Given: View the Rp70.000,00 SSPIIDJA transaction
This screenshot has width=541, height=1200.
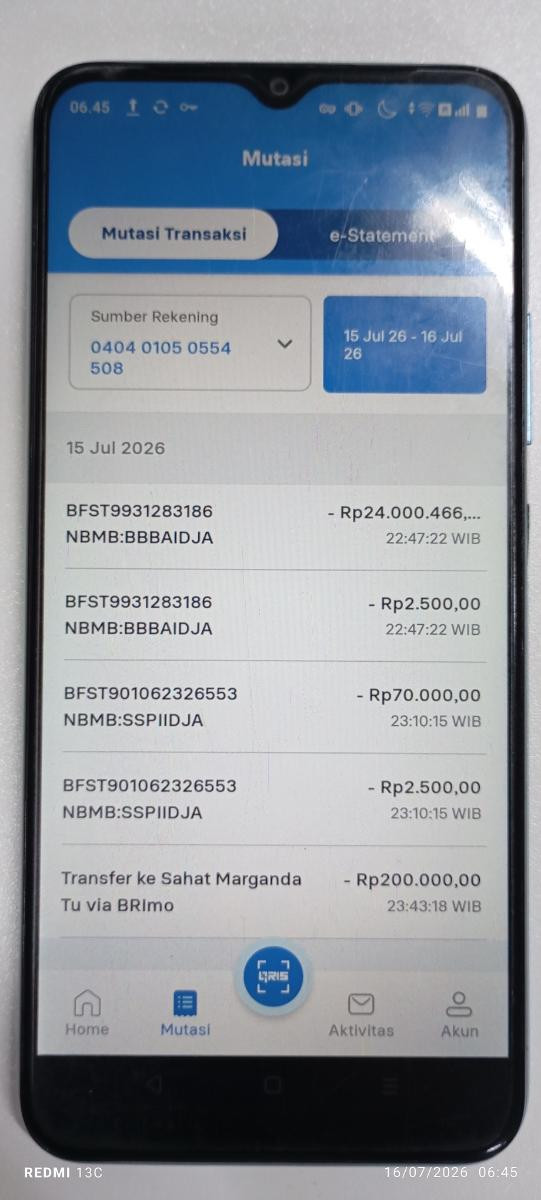Looking at the screenshot, I should point(273,707).
